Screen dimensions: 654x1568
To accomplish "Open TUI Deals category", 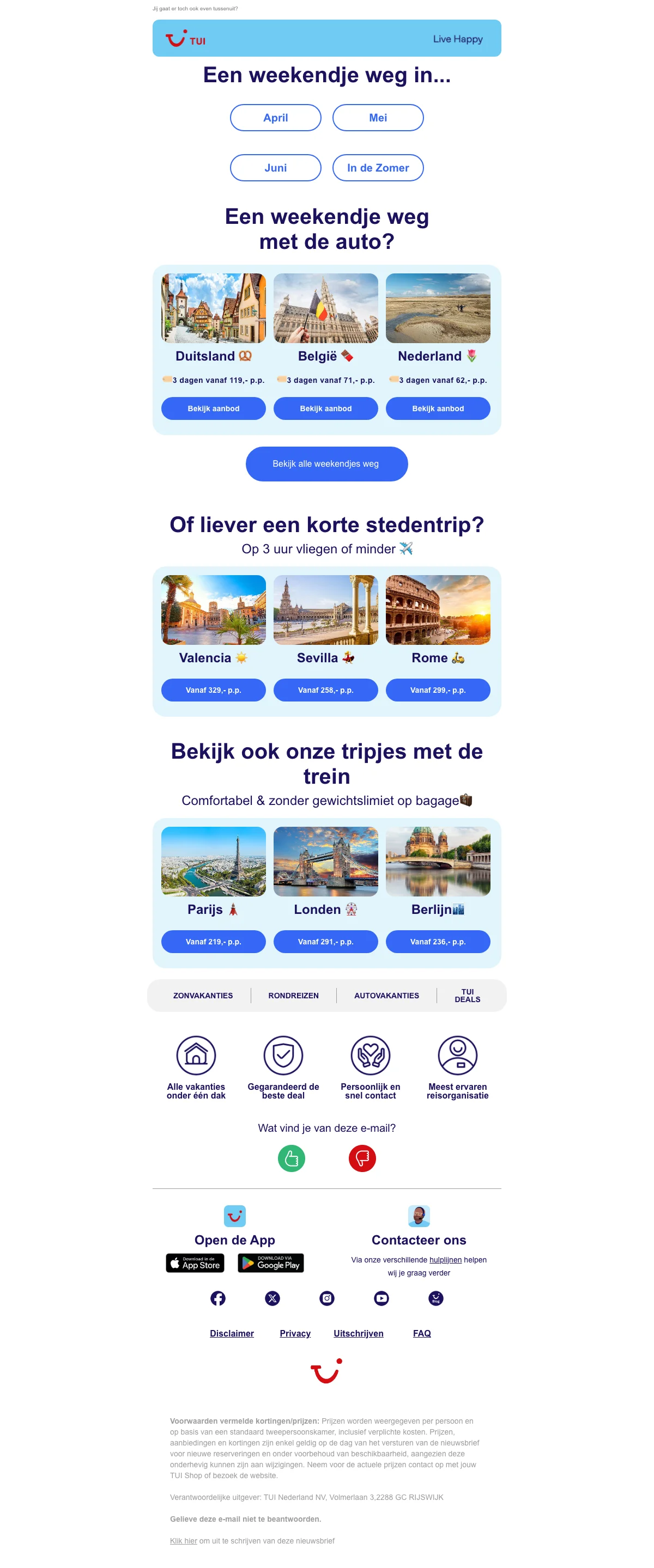I will (x=467, y=995).
